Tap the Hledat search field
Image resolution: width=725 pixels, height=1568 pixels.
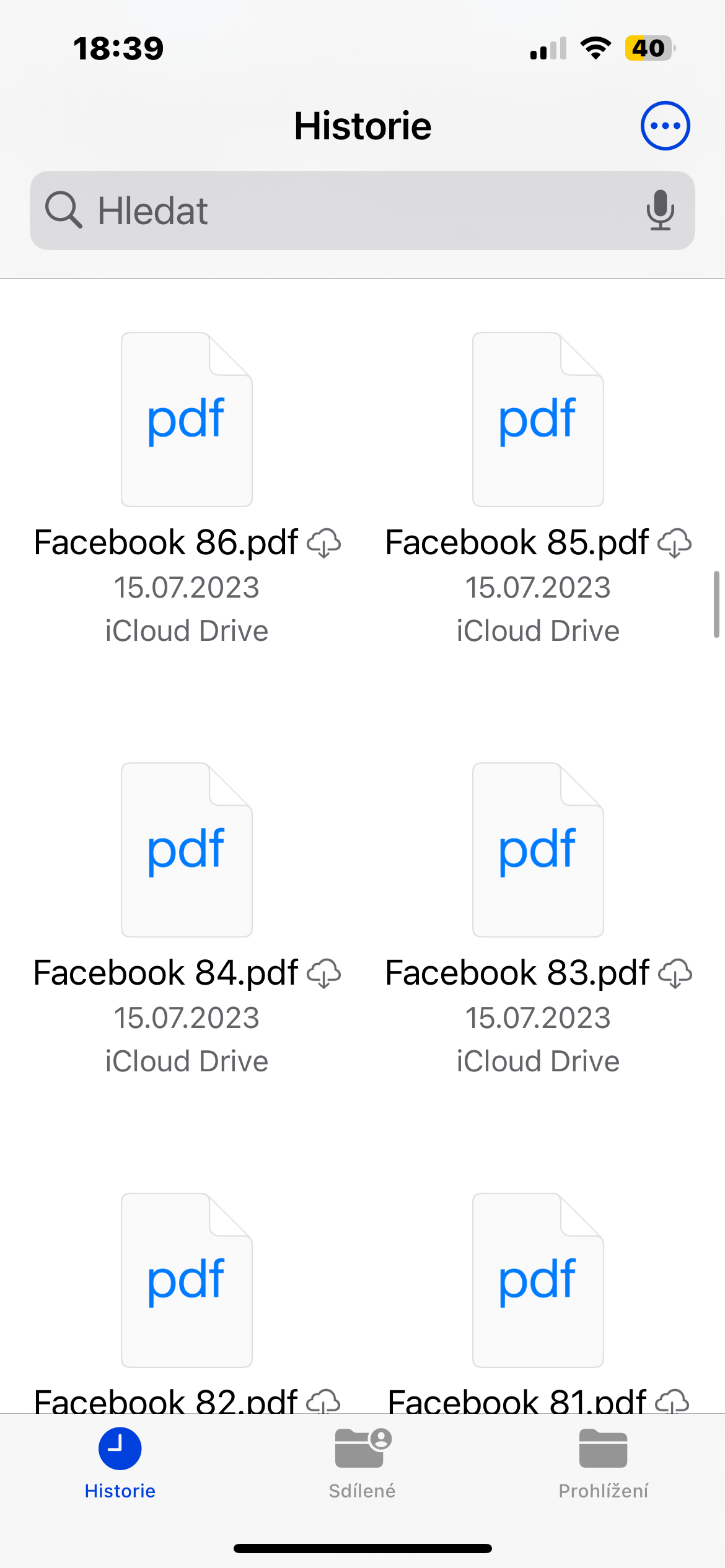click(347, 211)
